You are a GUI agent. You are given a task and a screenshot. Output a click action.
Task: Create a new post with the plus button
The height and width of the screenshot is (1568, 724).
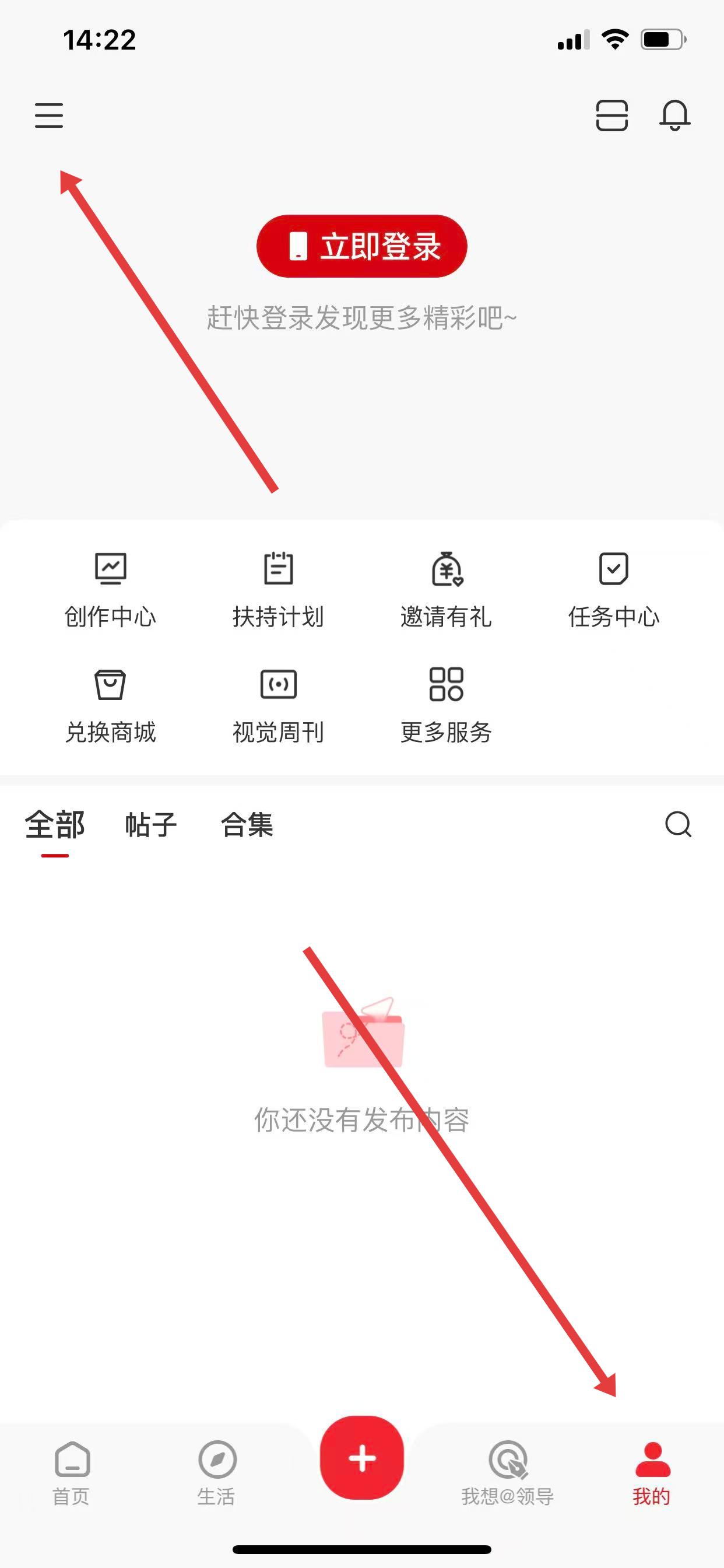tap(362, 1458)
